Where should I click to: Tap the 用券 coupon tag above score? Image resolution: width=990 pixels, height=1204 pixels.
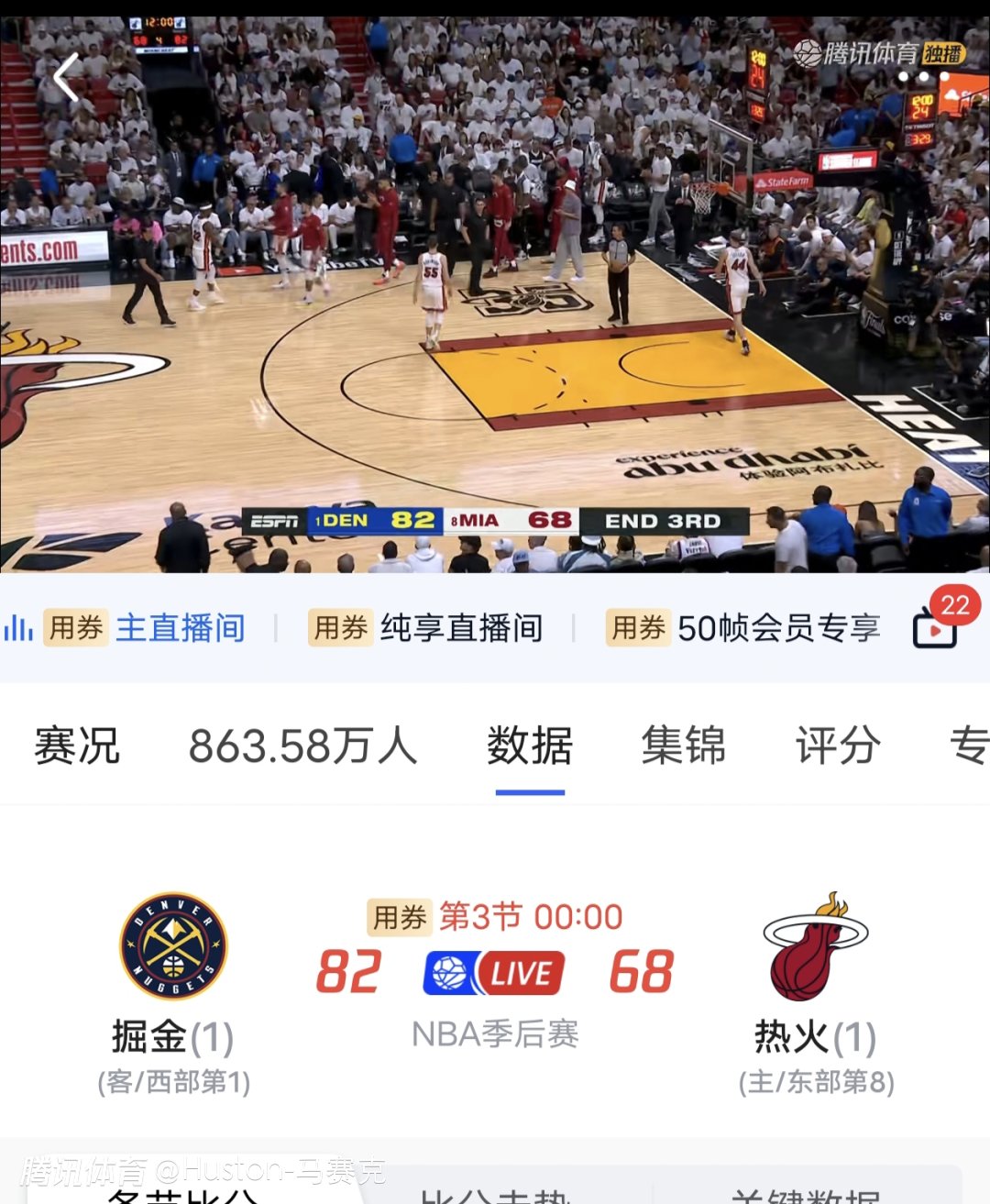tap(400, 916)
